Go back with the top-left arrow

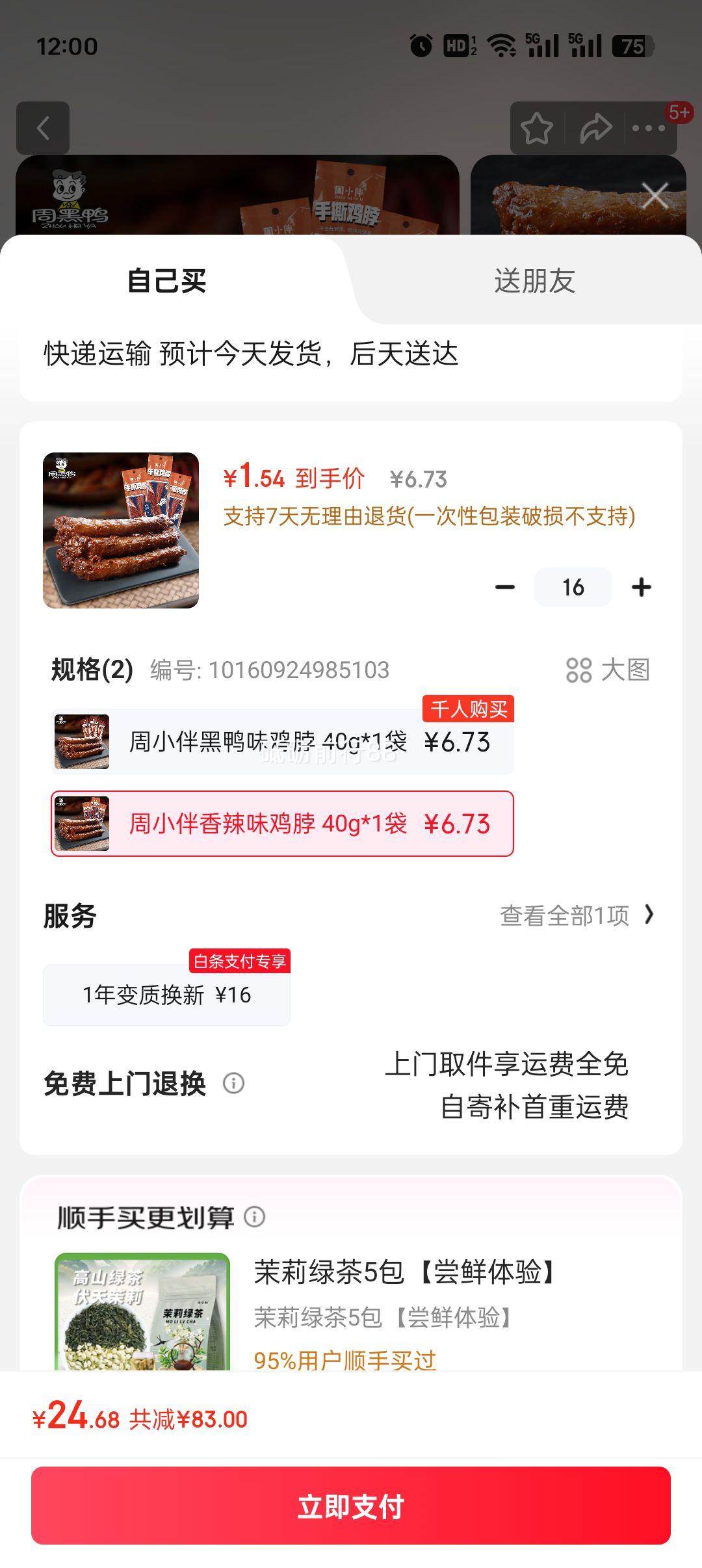(43, 128)
